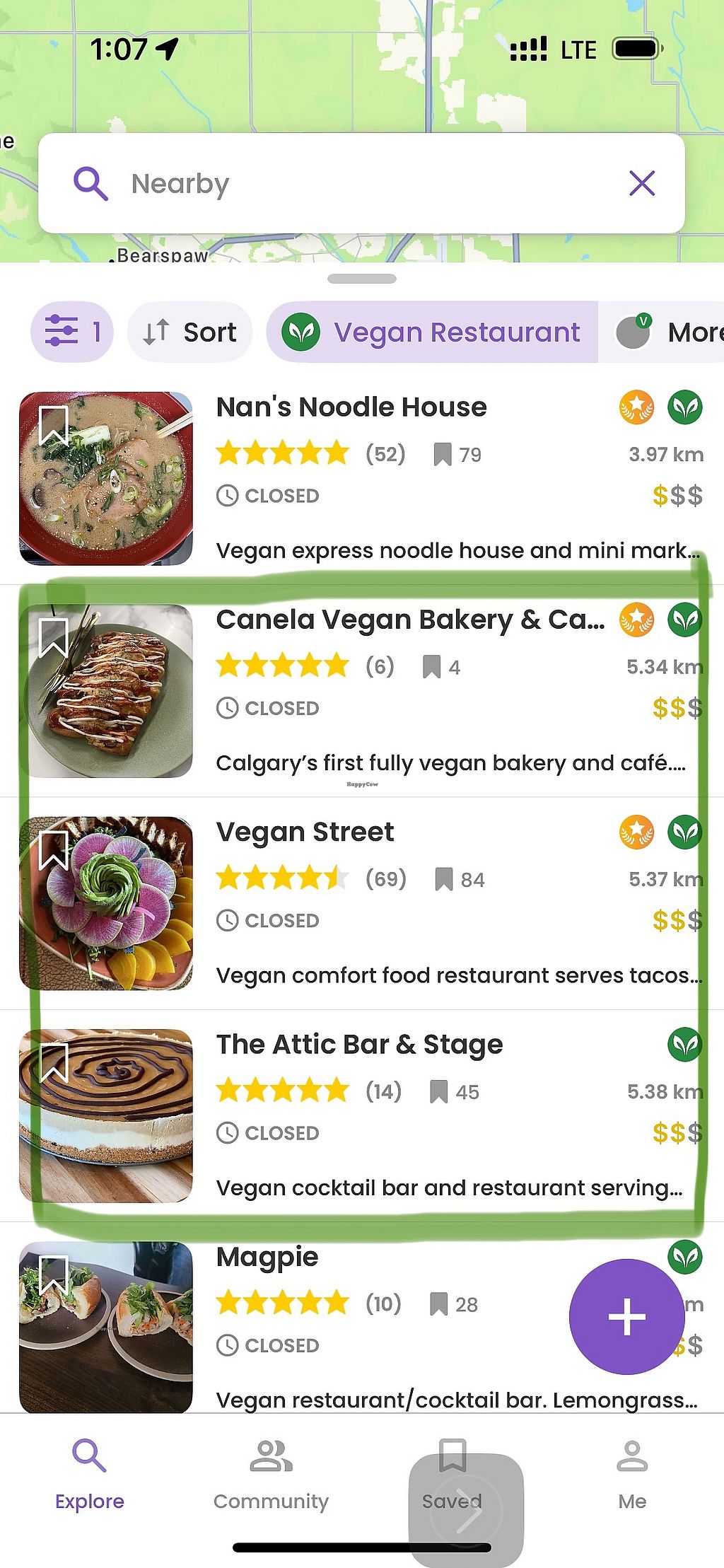
Task: Clear the Nearby search text
Action: [x=642, y=183]
